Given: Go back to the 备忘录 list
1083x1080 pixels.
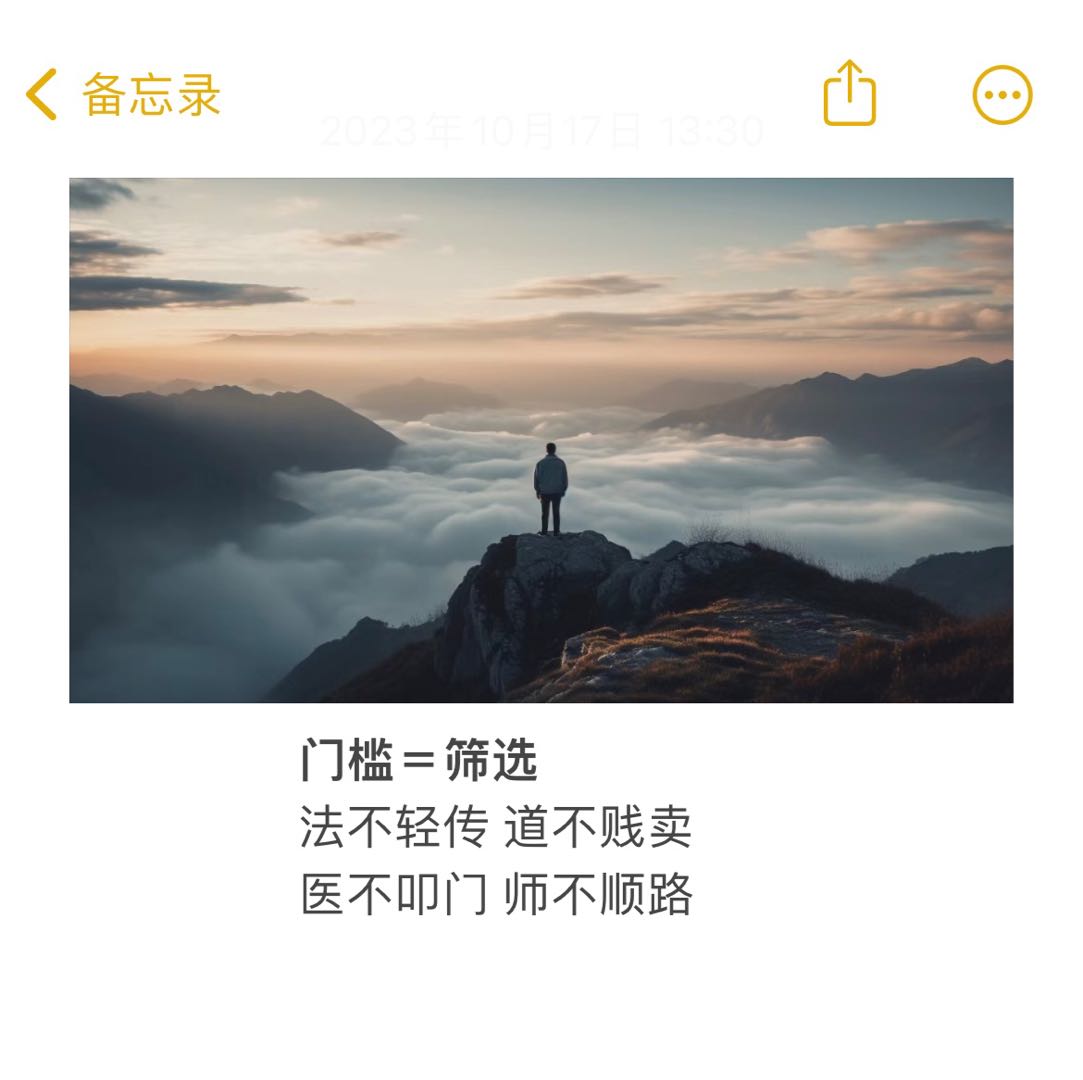Looking at the screenshot, I should tap(122, 95).
